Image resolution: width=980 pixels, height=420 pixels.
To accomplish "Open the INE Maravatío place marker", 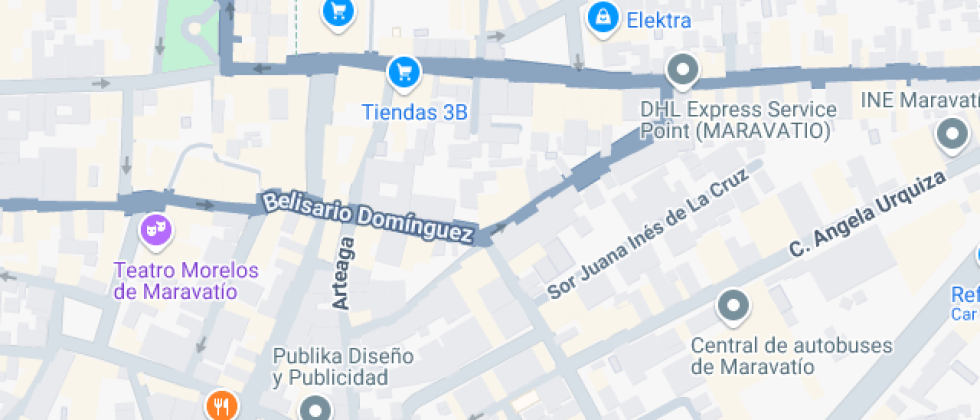I will [950, 134].
